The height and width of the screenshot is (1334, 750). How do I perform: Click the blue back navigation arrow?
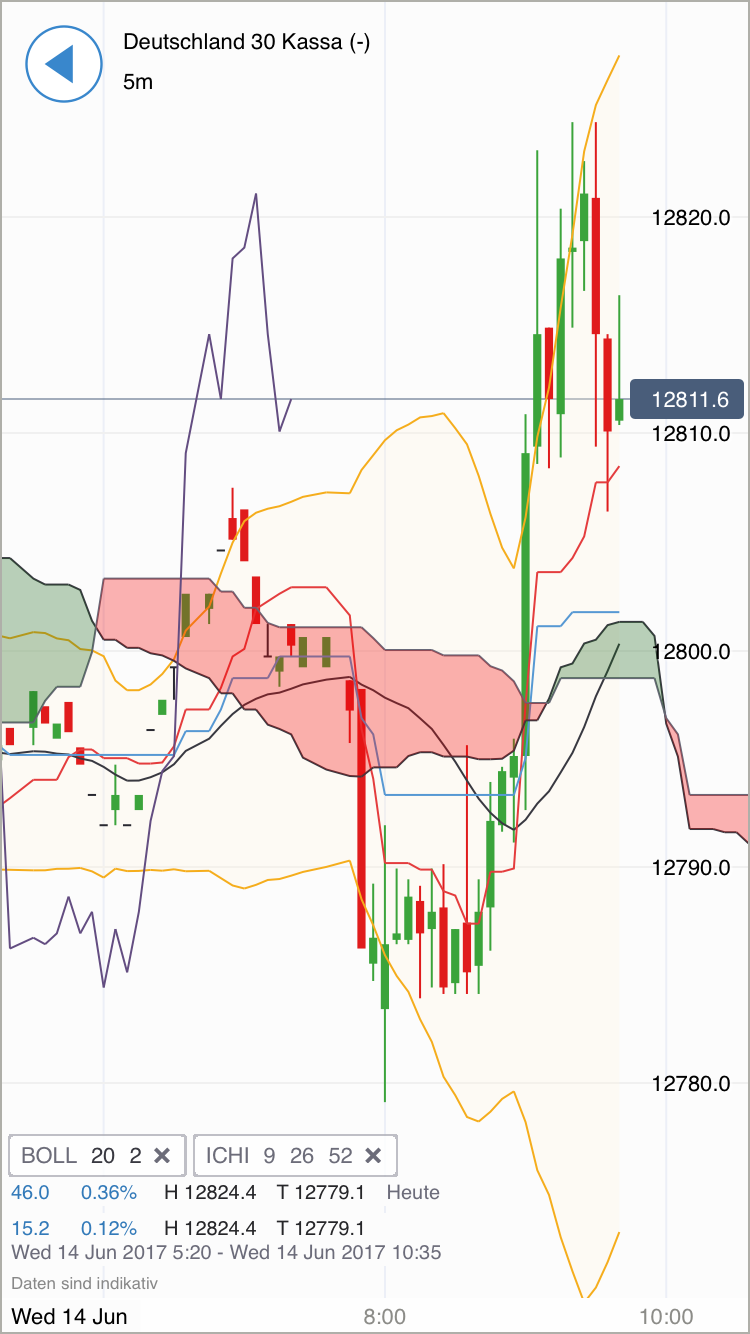(x=63, y=64)
